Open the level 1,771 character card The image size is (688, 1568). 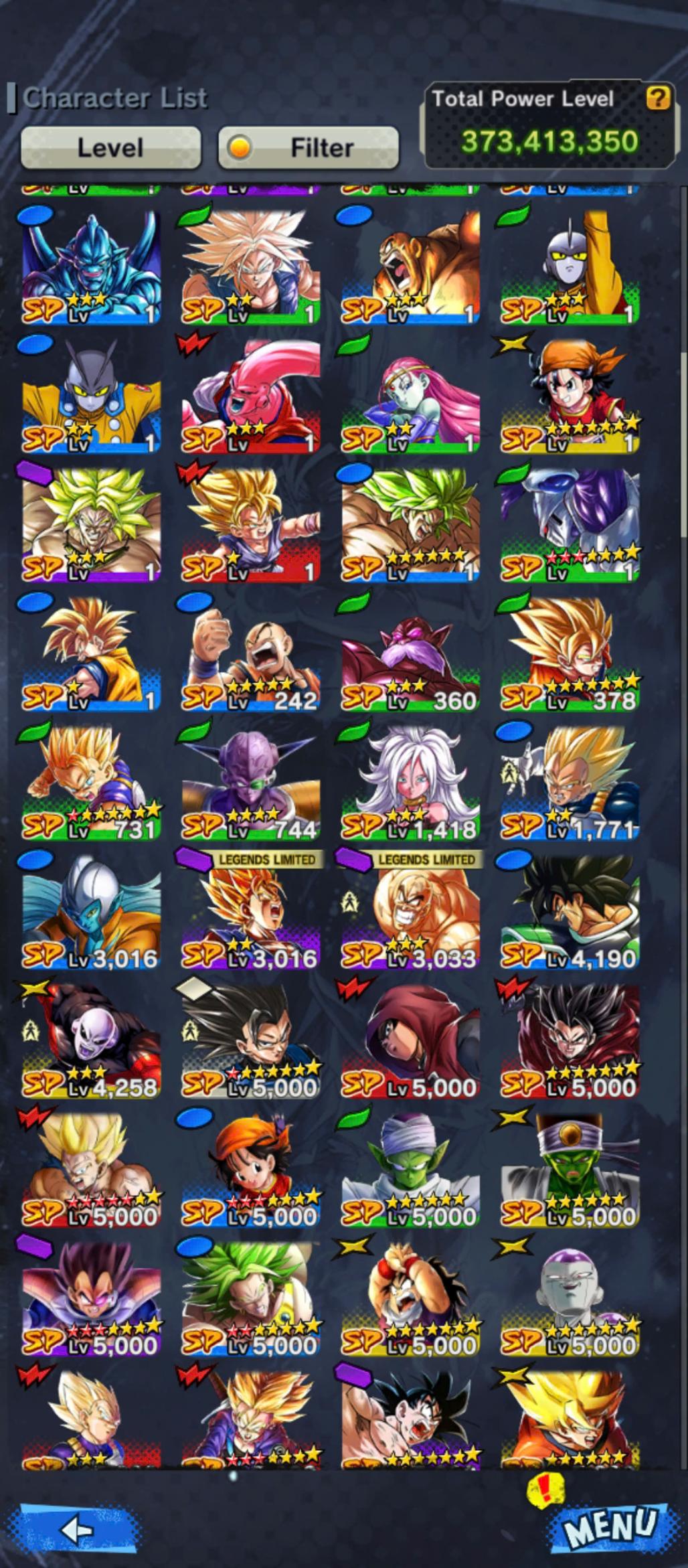point(570,783)
